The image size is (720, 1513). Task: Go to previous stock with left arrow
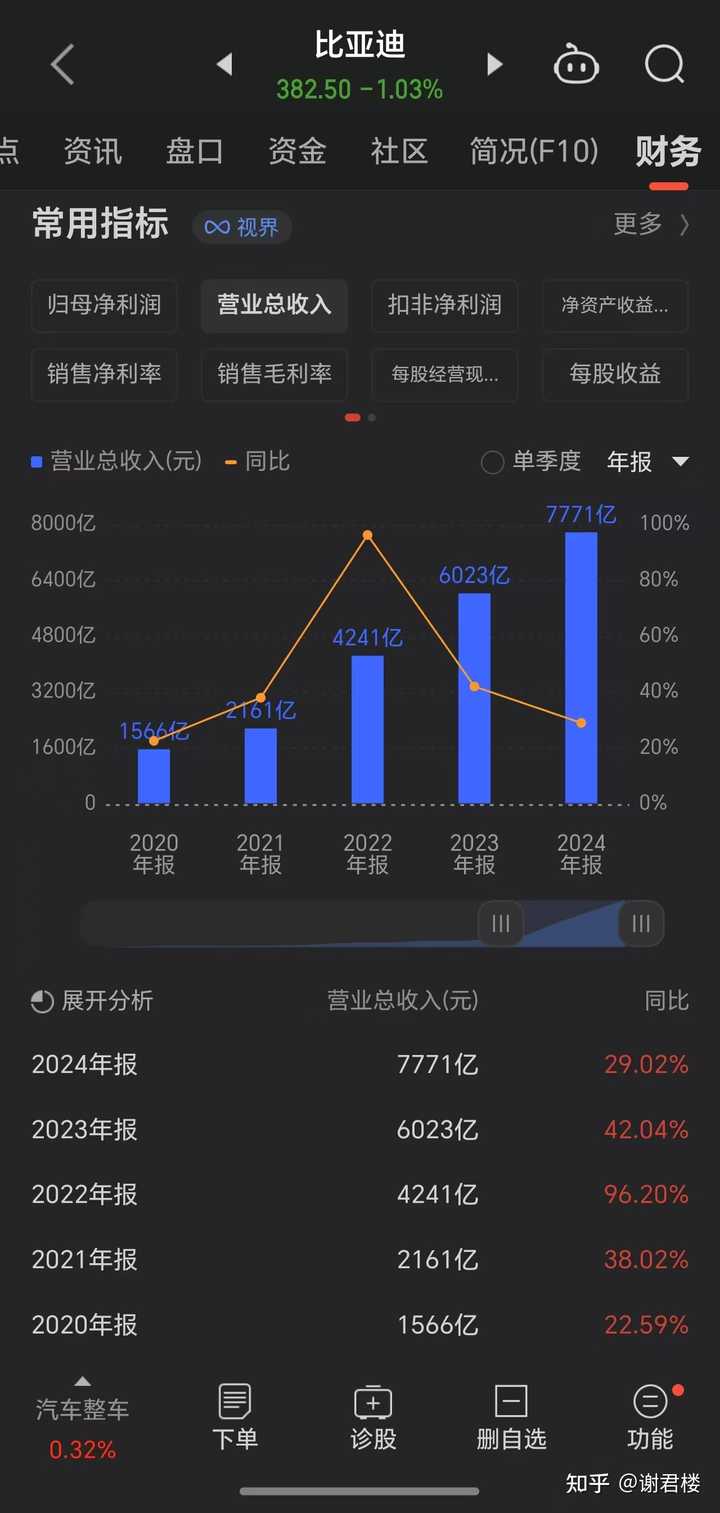[225, 64]
